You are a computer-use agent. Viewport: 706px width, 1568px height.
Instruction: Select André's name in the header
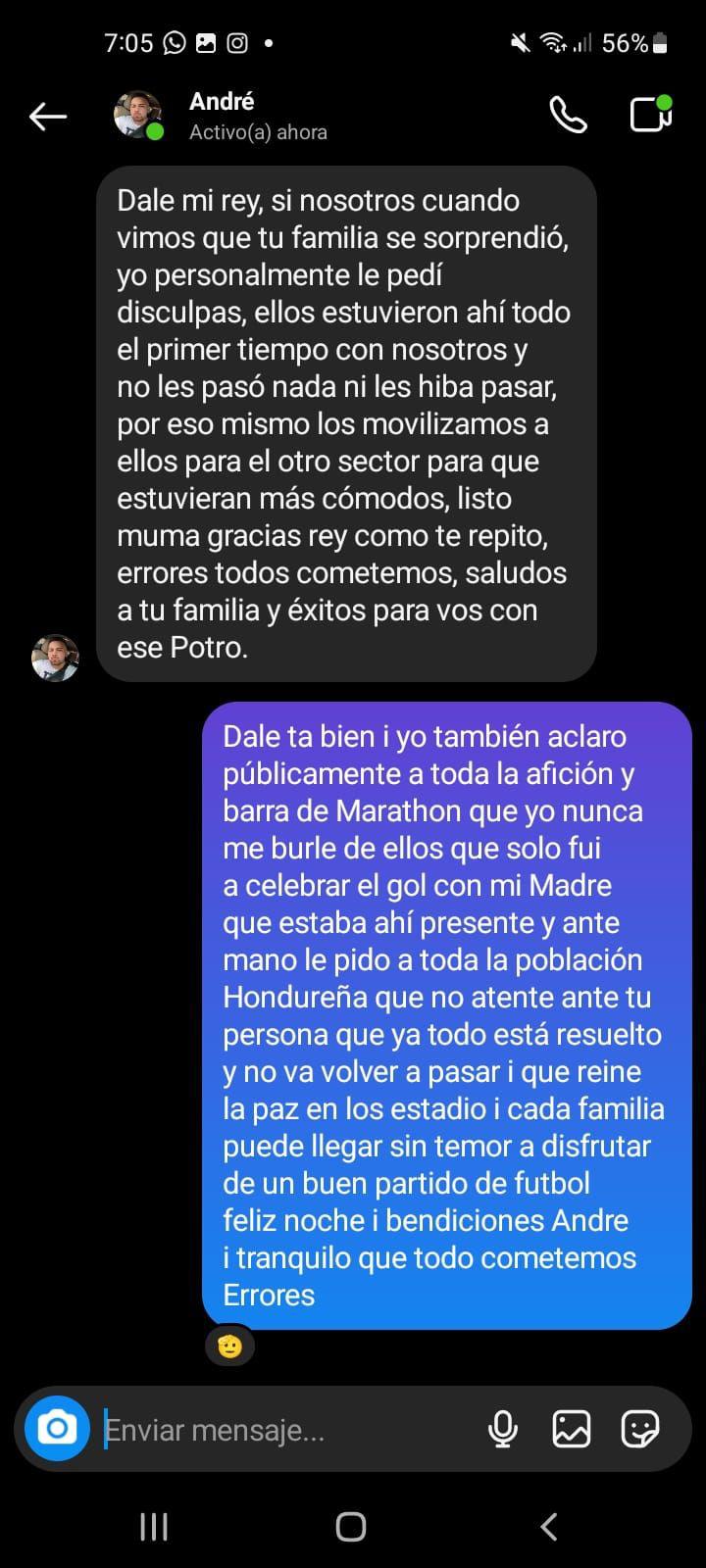[x=222, y=101]
